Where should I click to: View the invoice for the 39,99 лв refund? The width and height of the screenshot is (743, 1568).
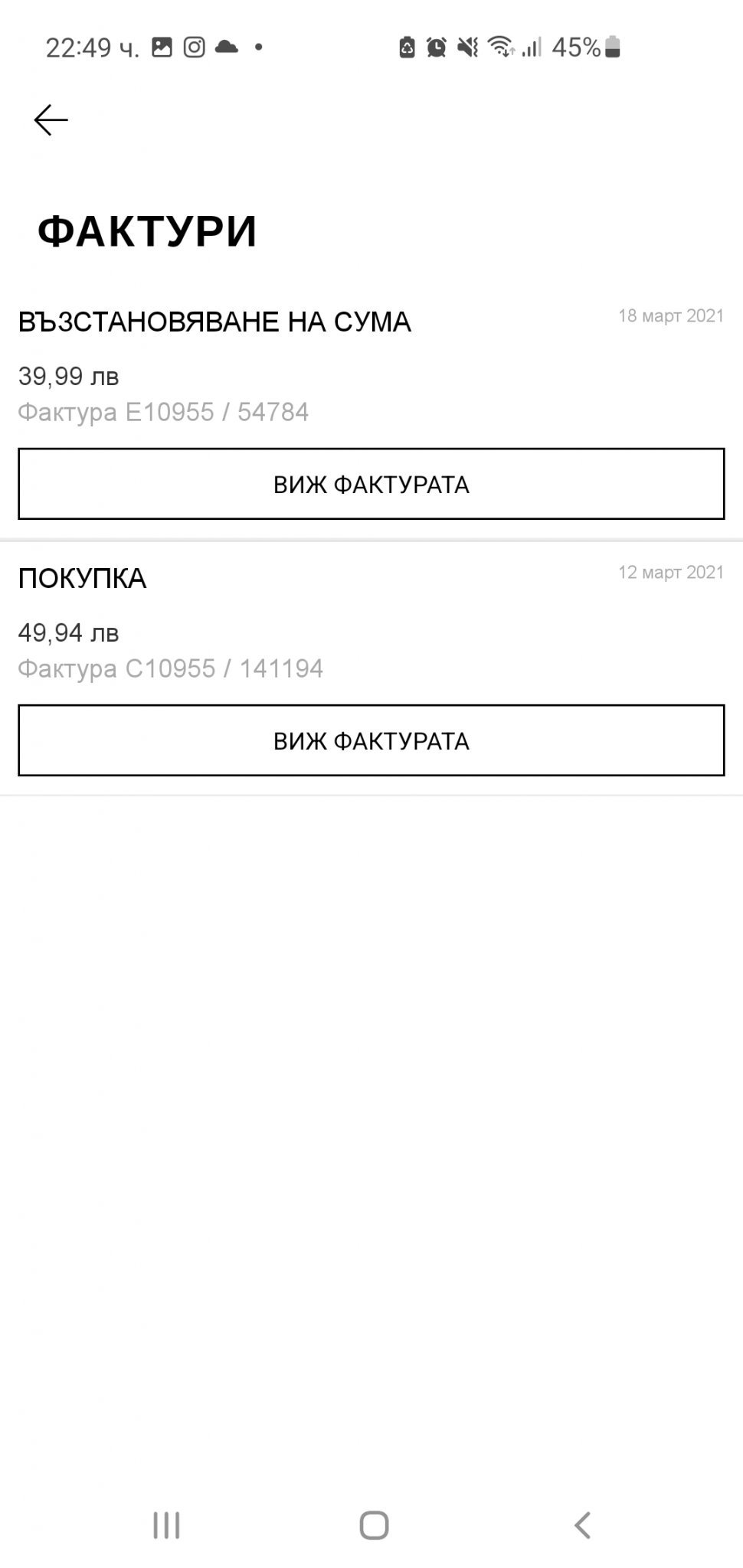pyautogui.click(x=371, y=484)
